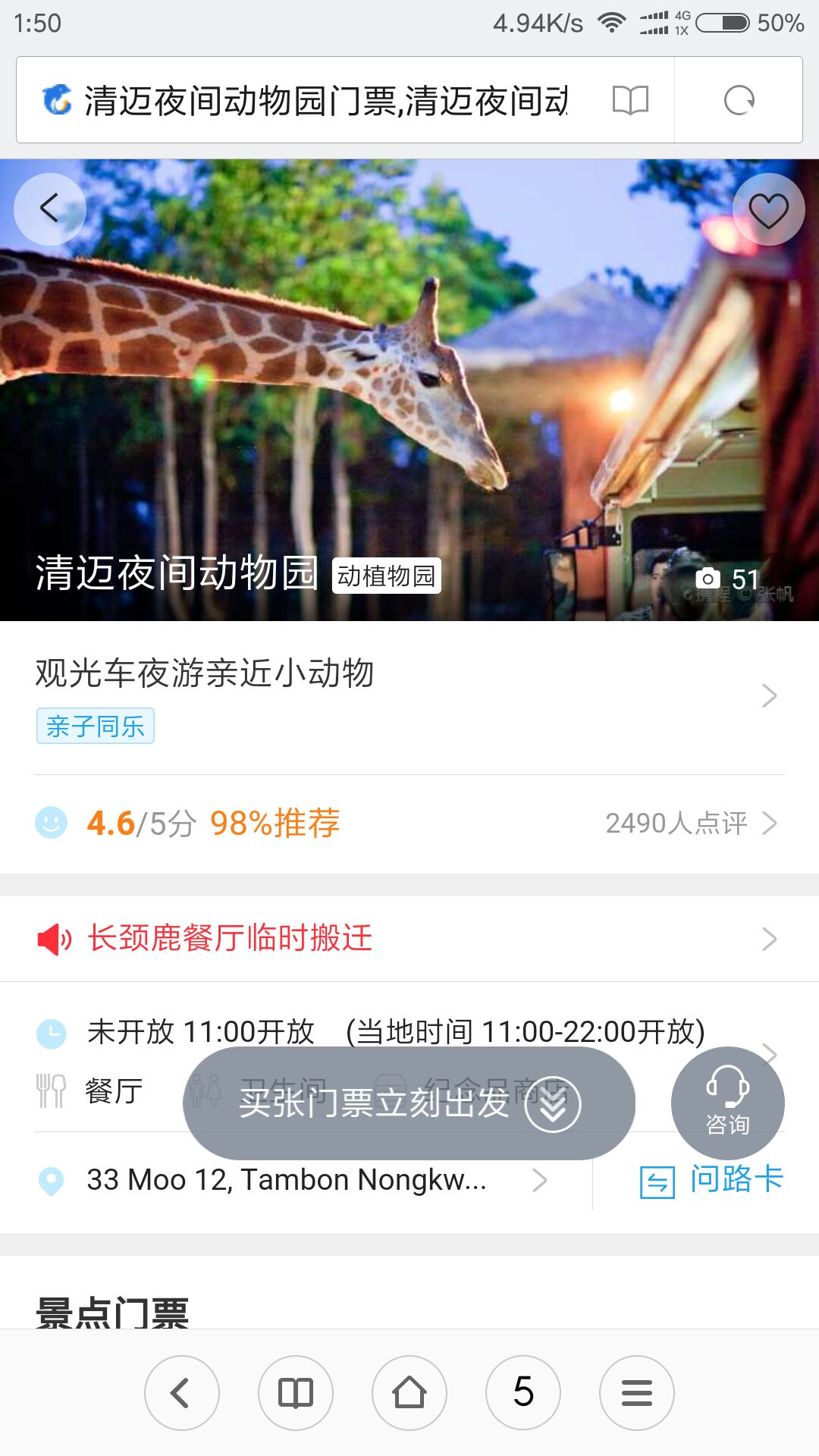Open the tab switcher showing 5

(523, 1393)
